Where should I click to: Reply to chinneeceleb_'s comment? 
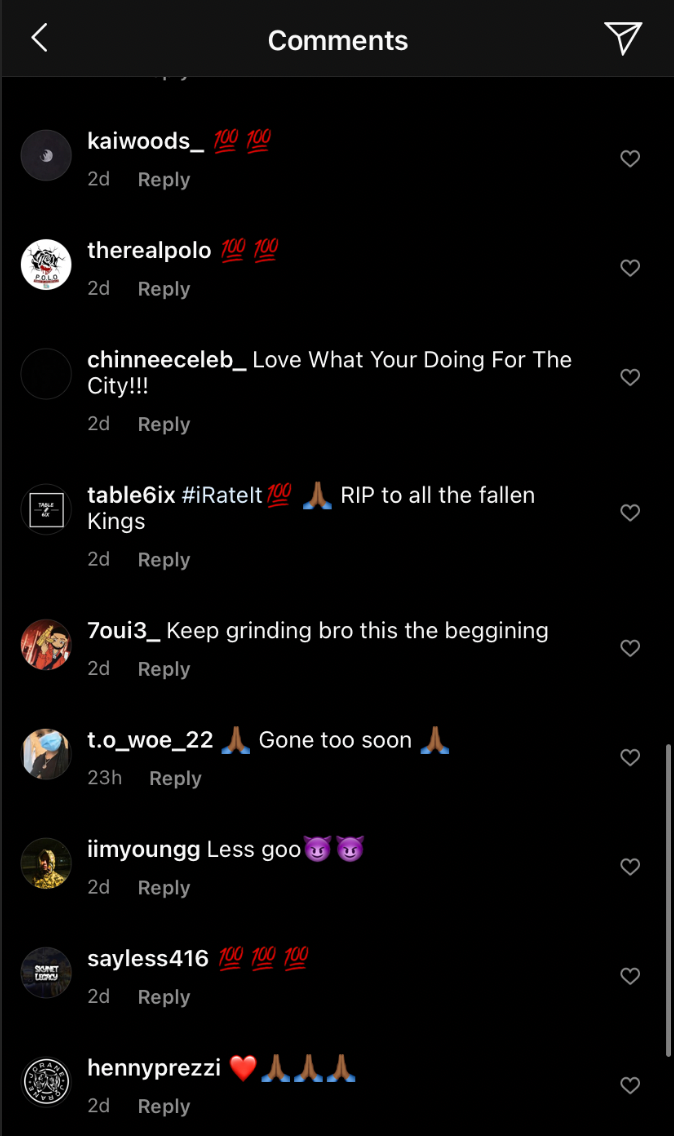(164, 424)
